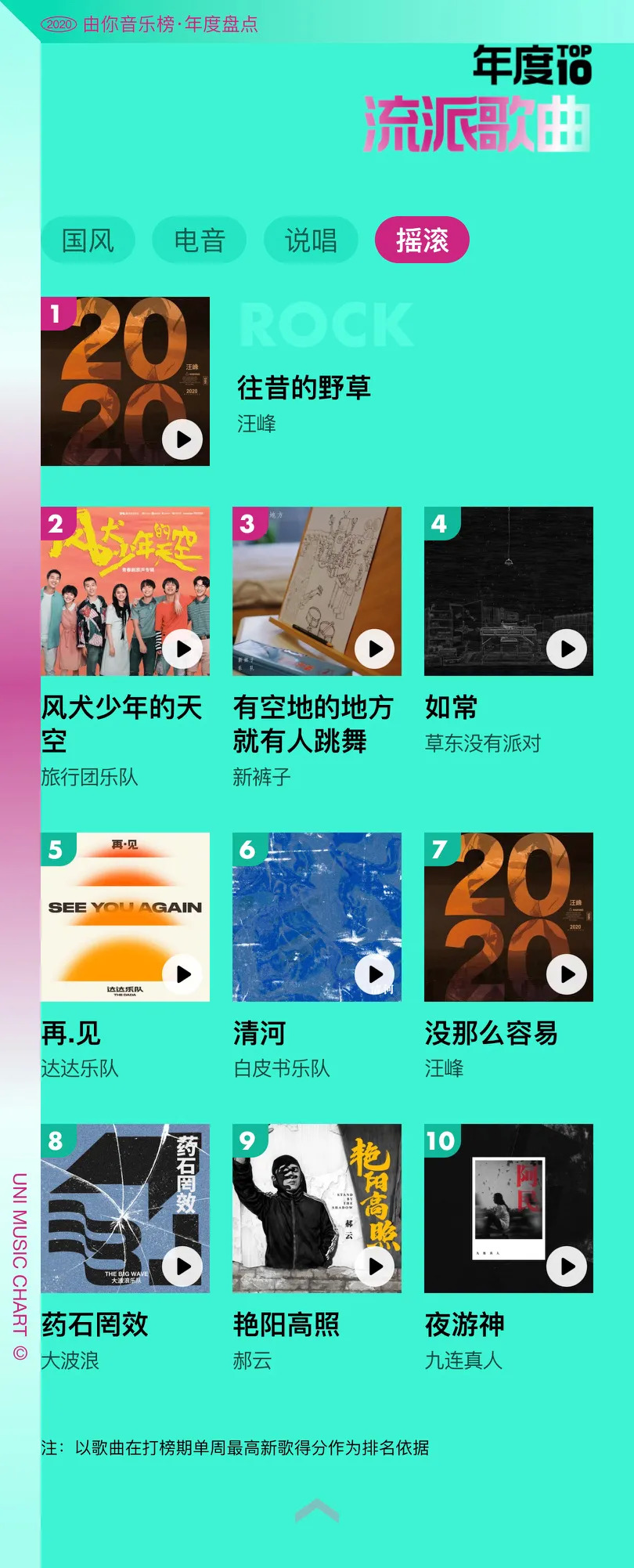Switch to the 电音 genre tab
The height and width of the screenshot is (1568, 634).
[x=200, y=240]
